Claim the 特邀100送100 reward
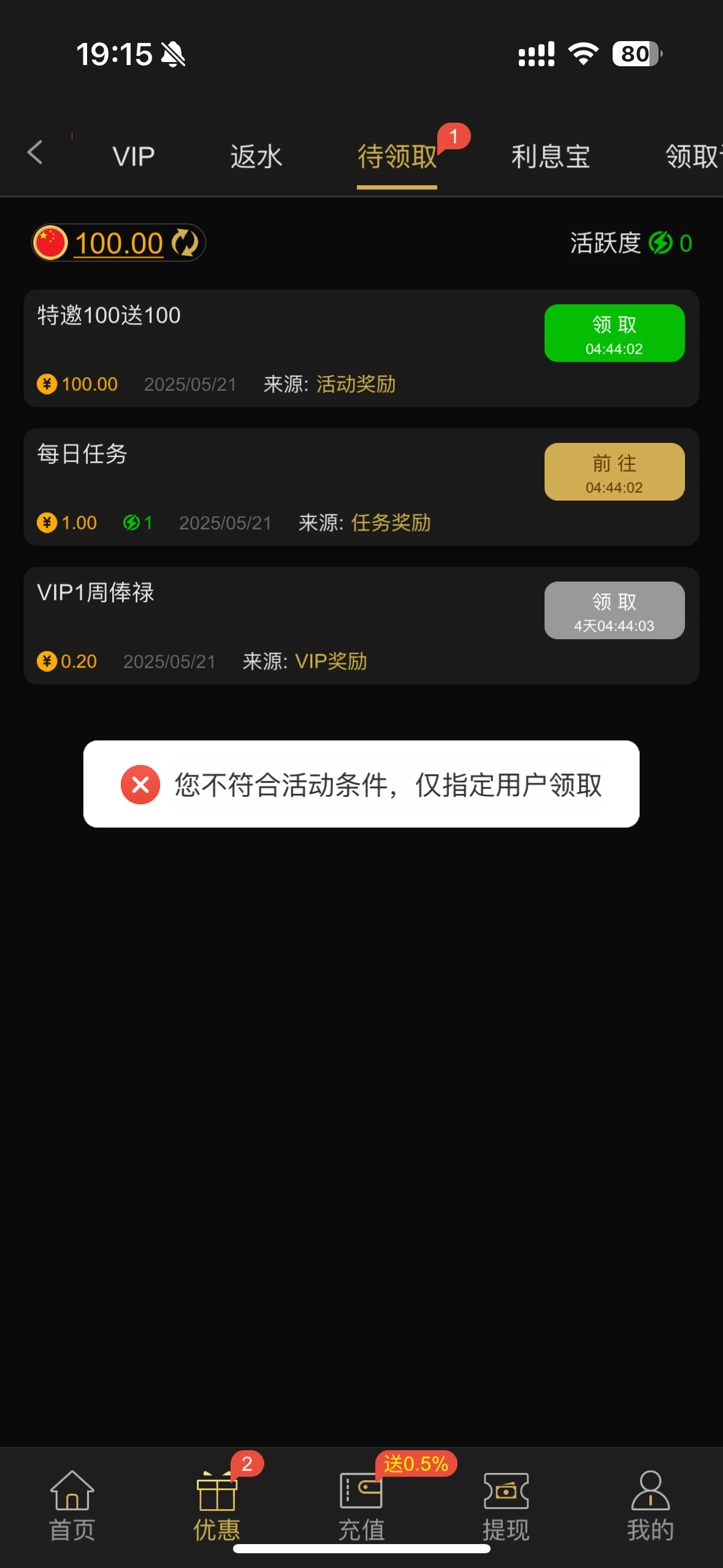723x1568 pixels. (614, 333)
